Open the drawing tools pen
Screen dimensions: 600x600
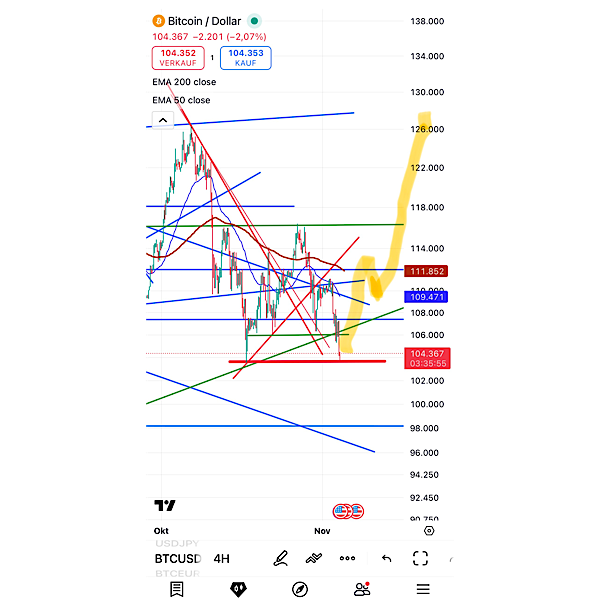281,558
